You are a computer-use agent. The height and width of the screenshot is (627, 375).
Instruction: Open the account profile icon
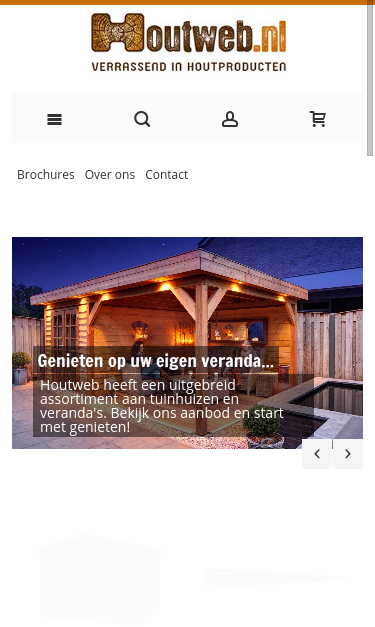tap(230, 119)
